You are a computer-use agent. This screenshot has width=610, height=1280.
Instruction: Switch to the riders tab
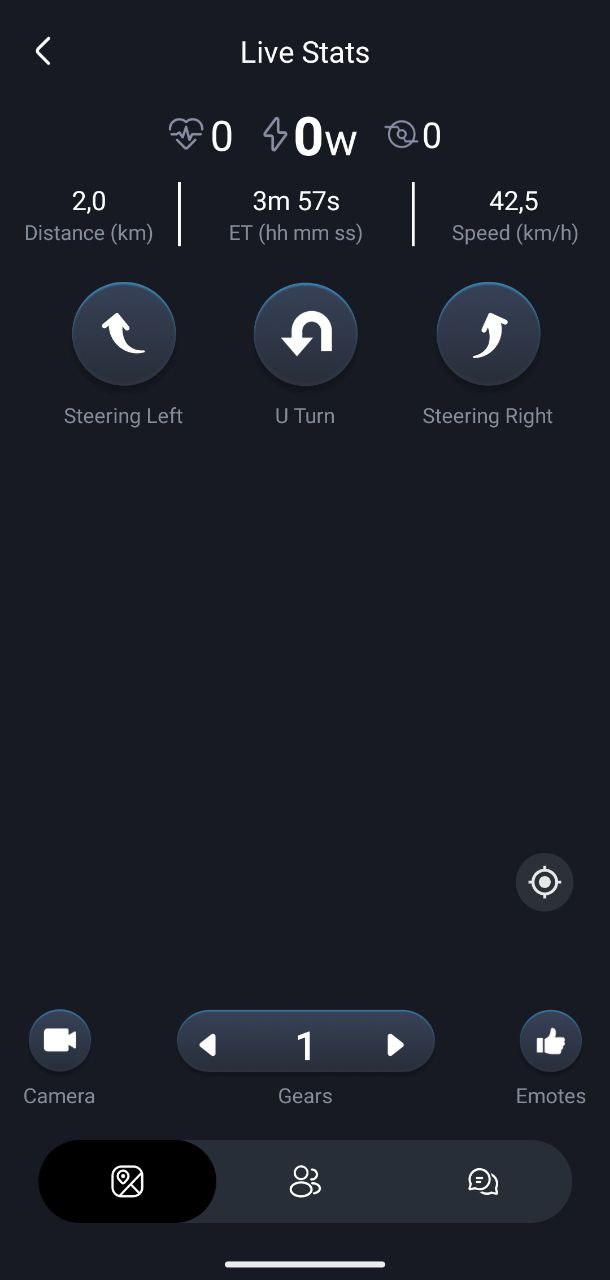[305, 1181]
